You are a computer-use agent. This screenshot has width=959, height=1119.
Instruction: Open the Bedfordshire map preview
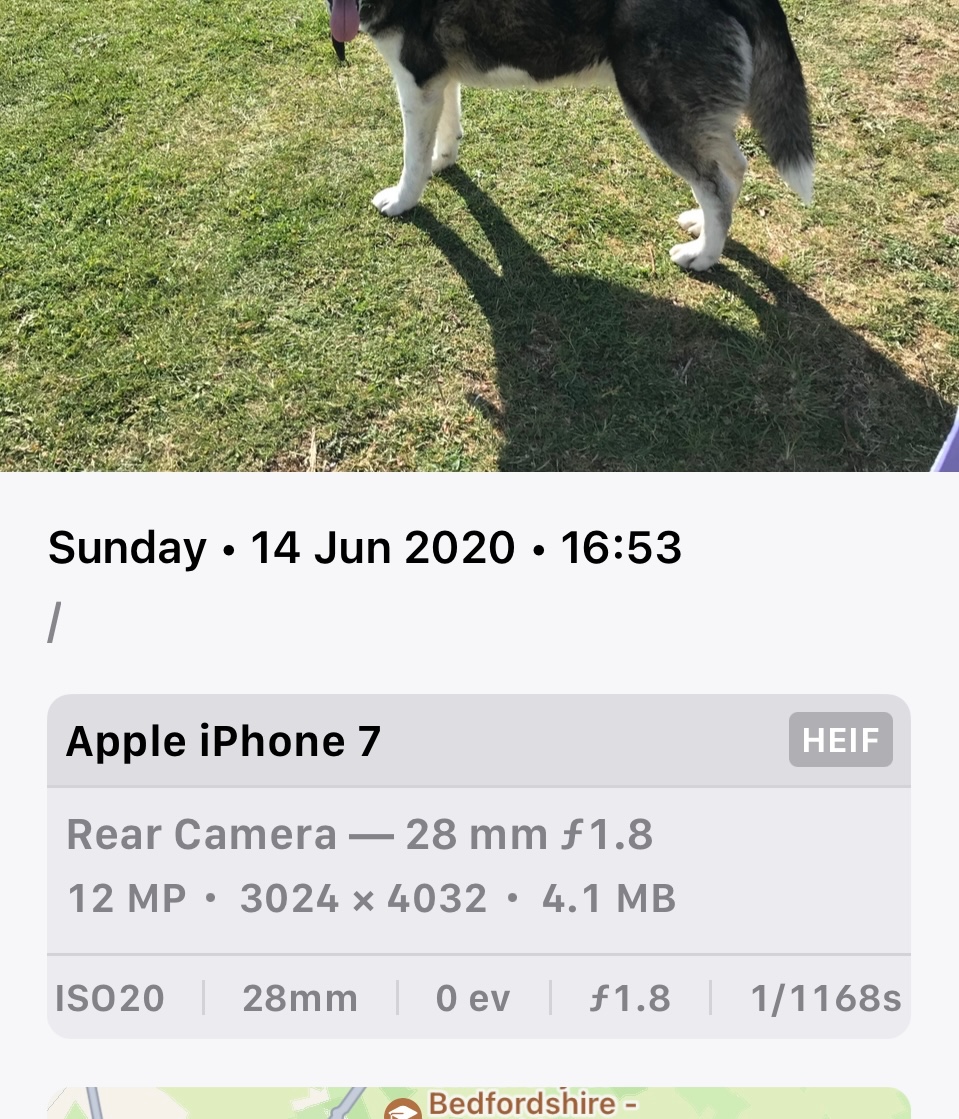[479, 1102]
